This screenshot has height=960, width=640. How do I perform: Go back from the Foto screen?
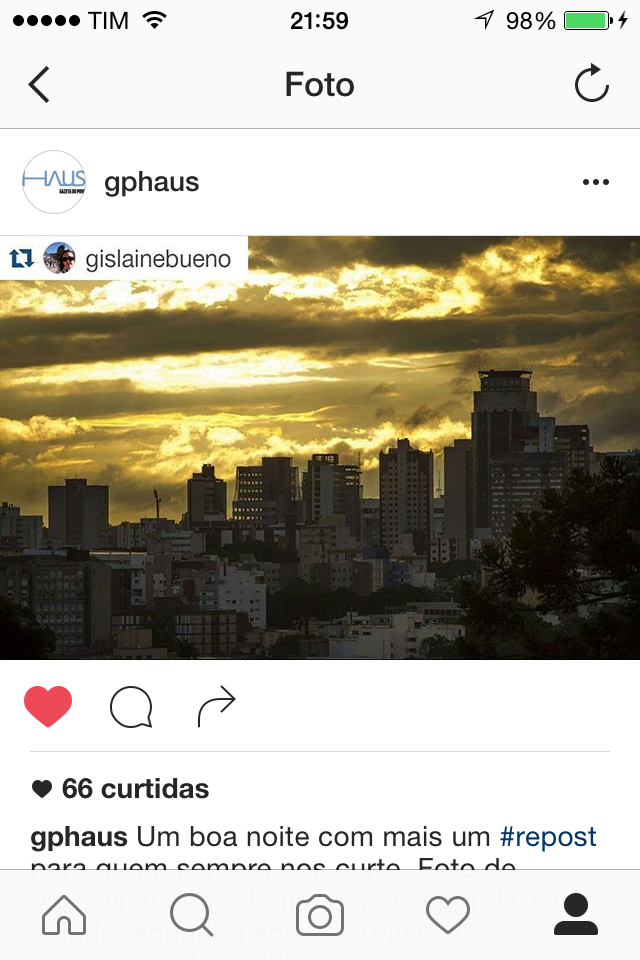(x=40, y=85)
